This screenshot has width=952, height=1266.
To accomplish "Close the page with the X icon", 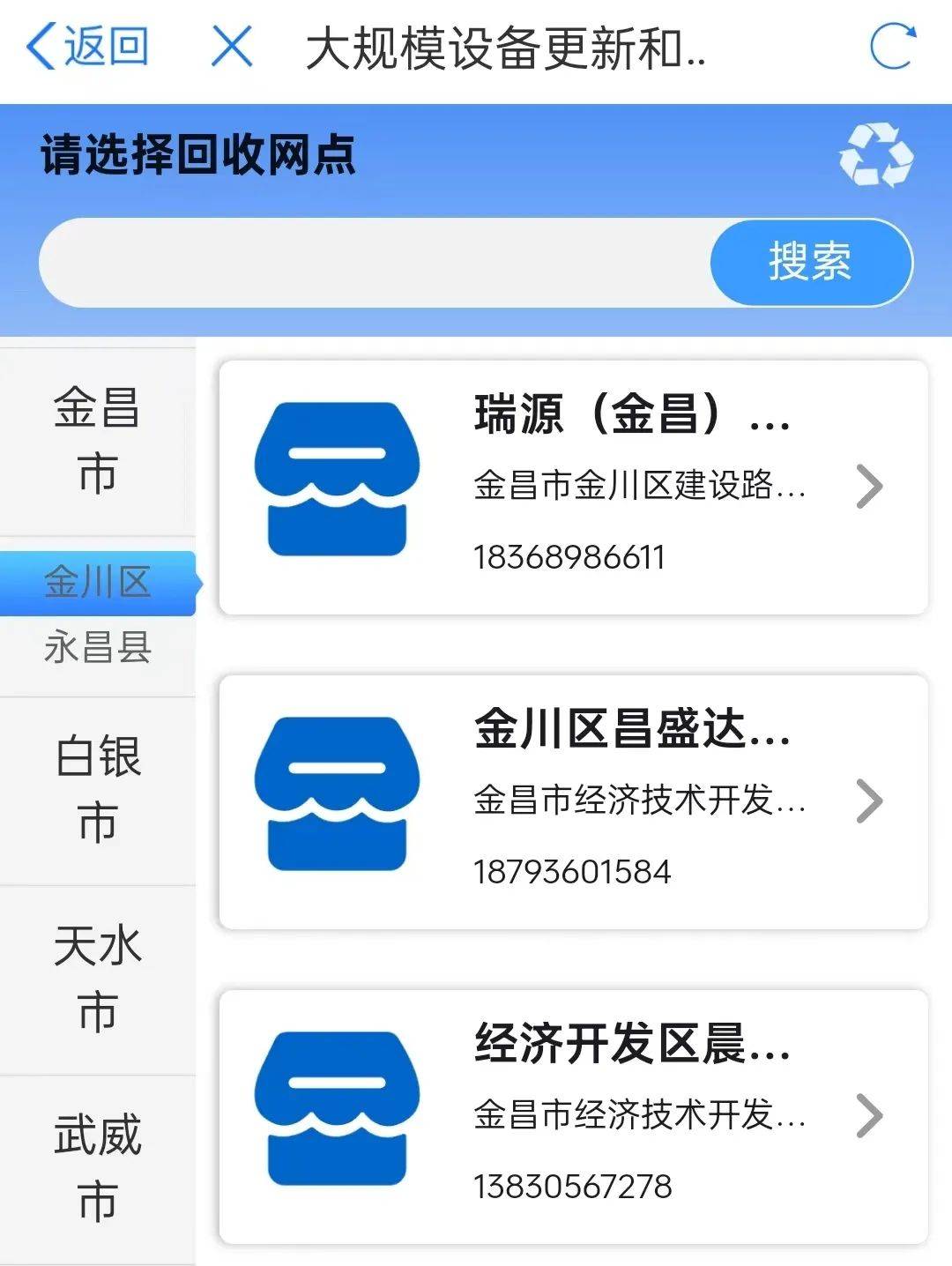I will pos(232,47).
